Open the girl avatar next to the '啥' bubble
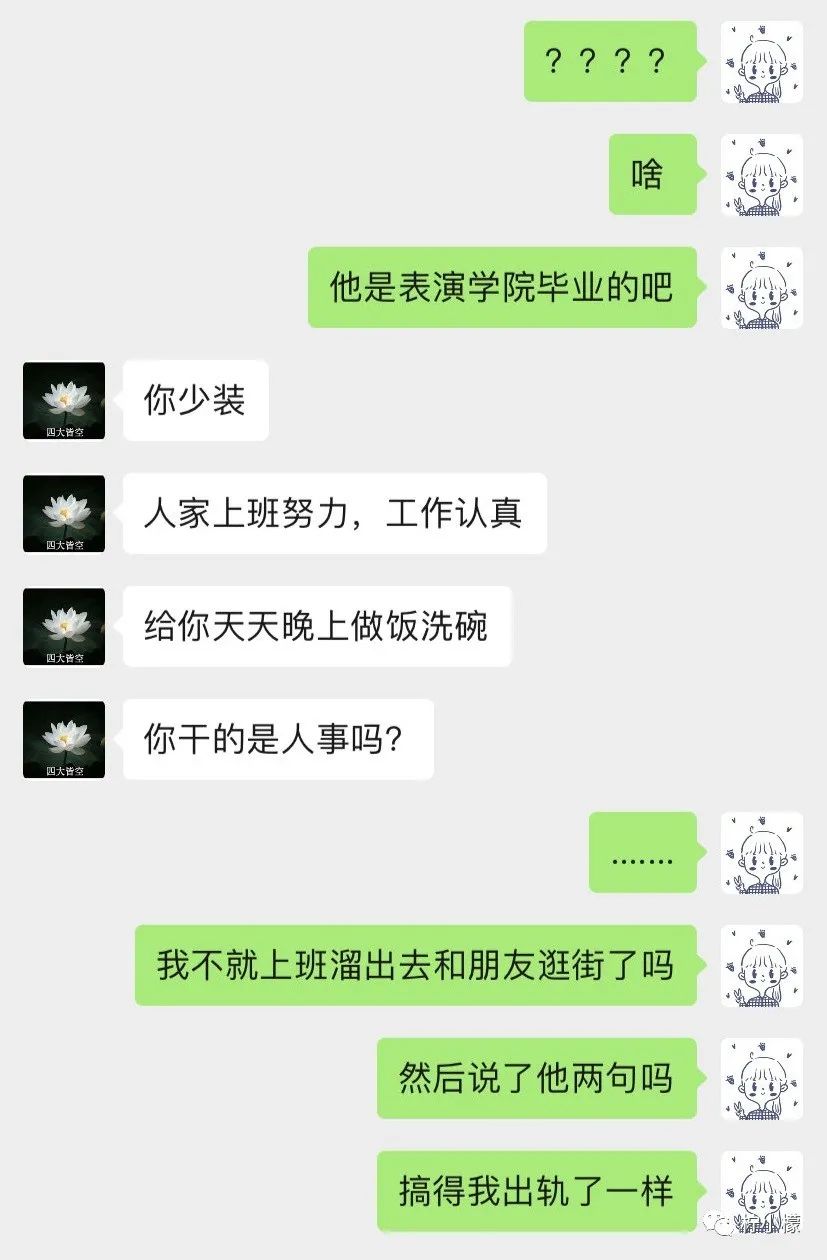This screenshot has width=827, height=1260. click(760, 172)
